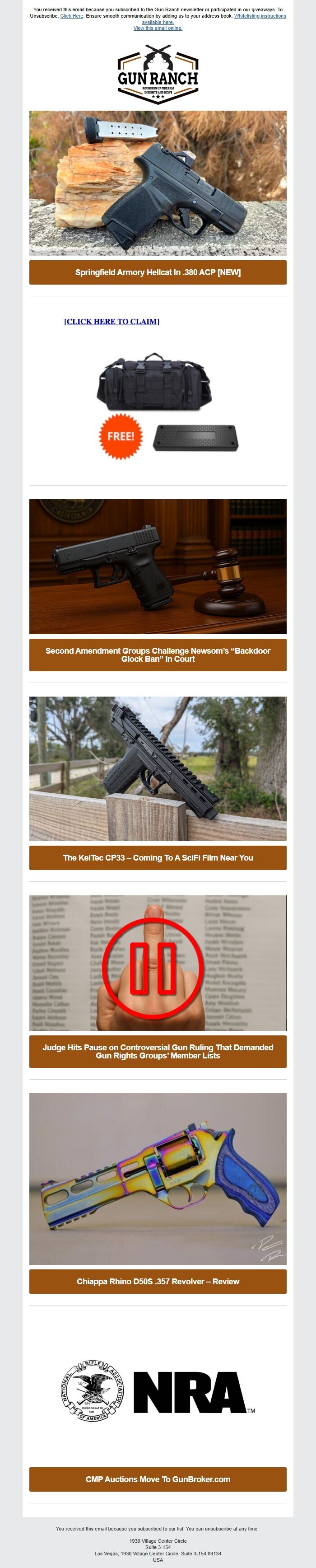Tap the KelTec CP33 photo tile
This screenshot has width=316, height=1568.
tap(158, 769)
